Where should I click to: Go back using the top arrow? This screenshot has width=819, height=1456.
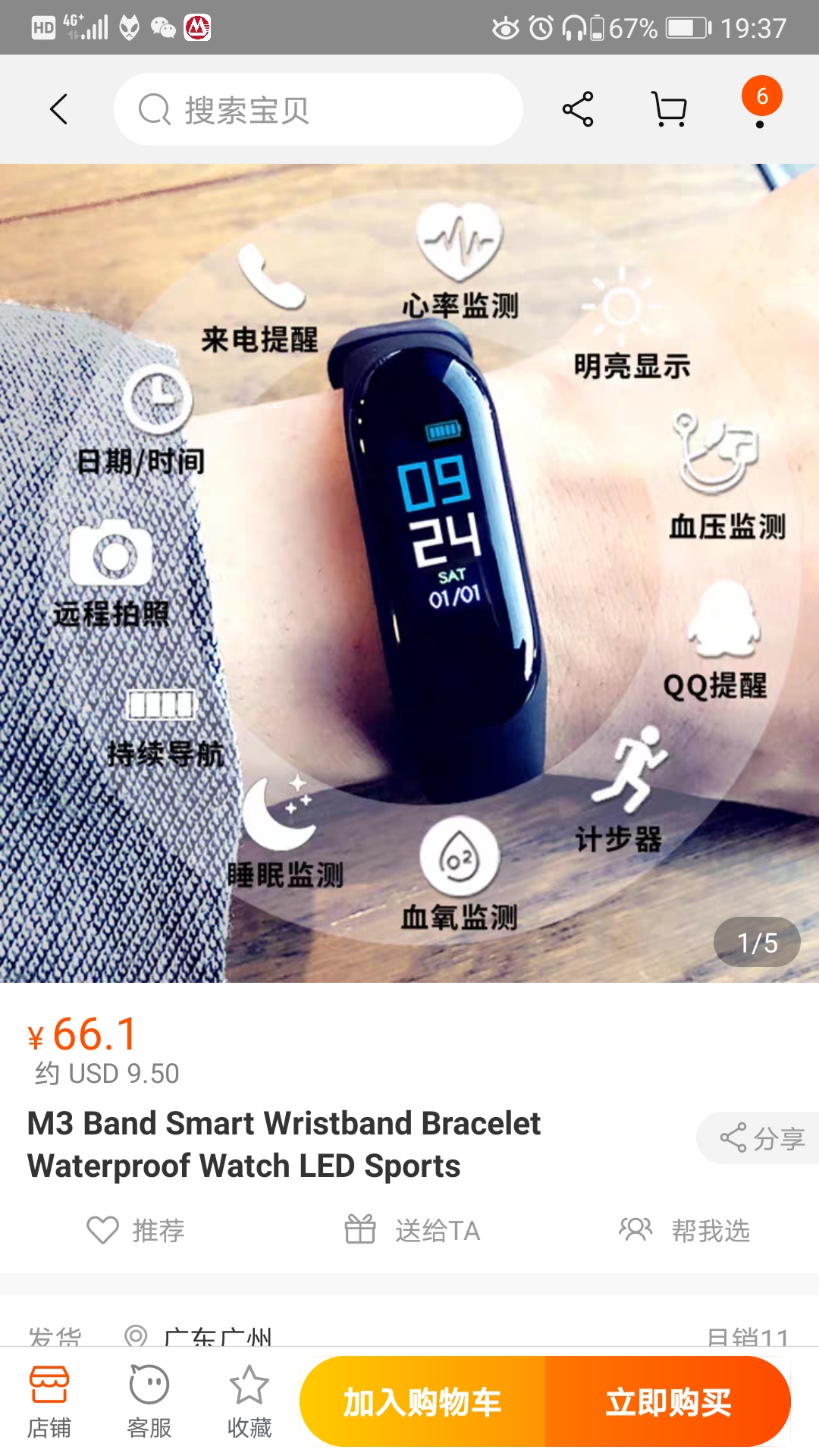(59, 109)
